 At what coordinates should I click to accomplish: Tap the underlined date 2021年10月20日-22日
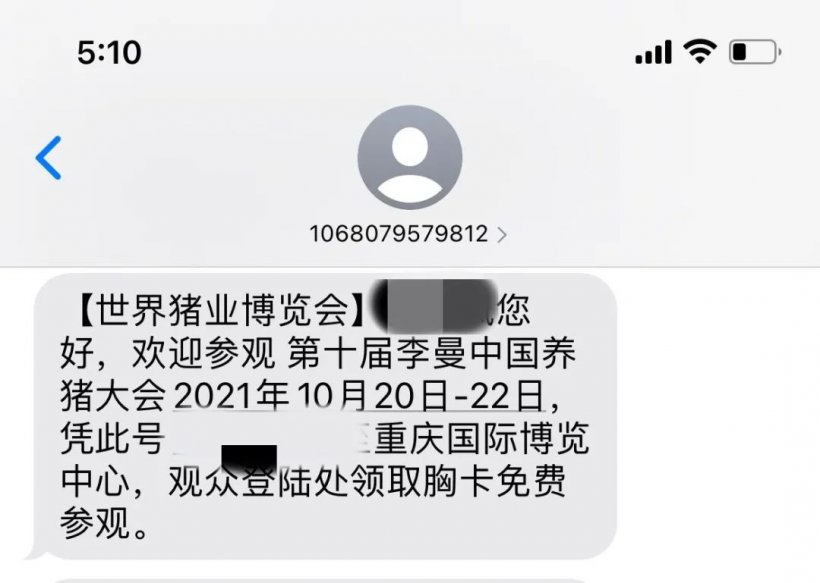tap(358, 395)
